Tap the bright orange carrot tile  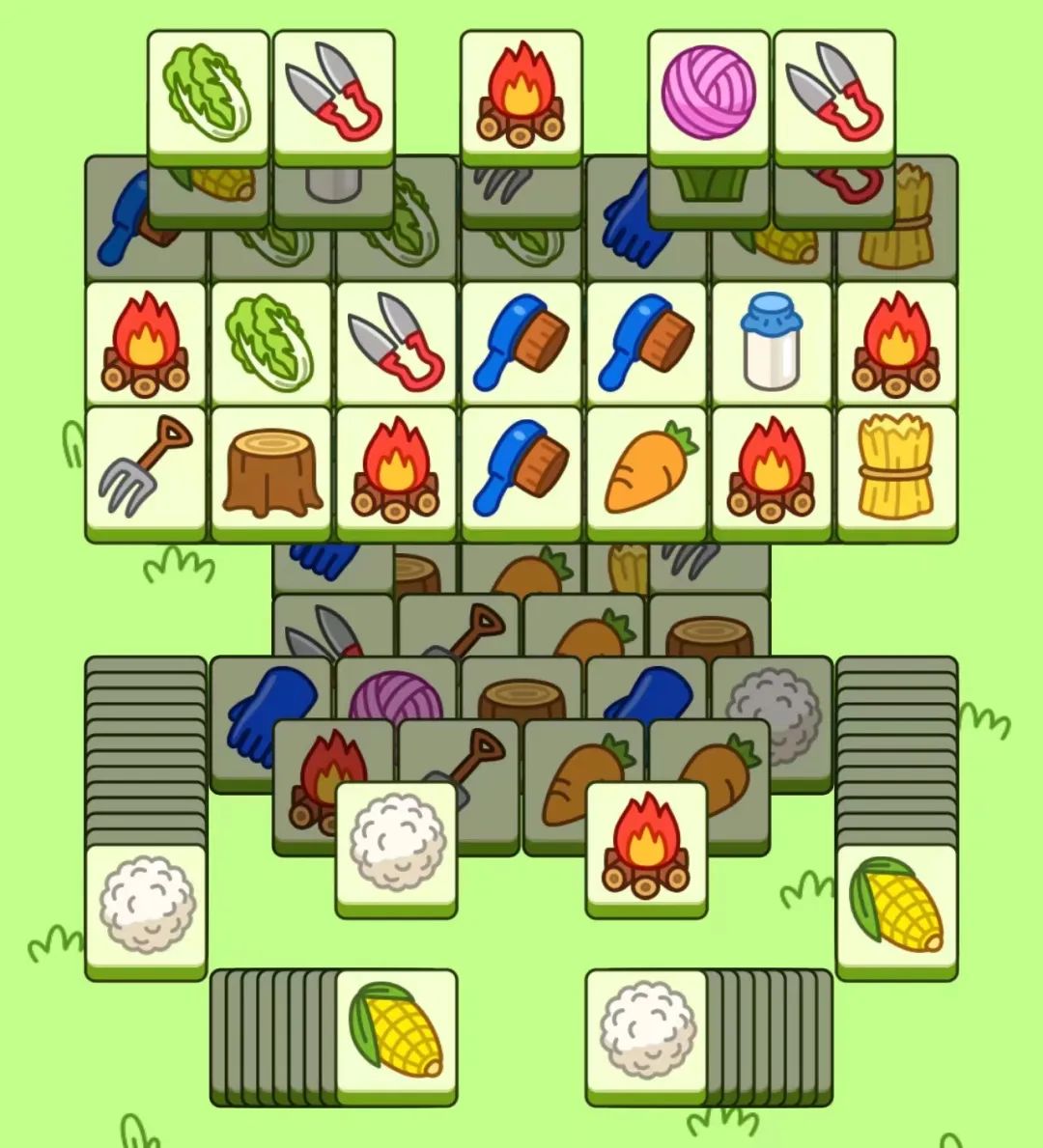click(x=647, y=469)
